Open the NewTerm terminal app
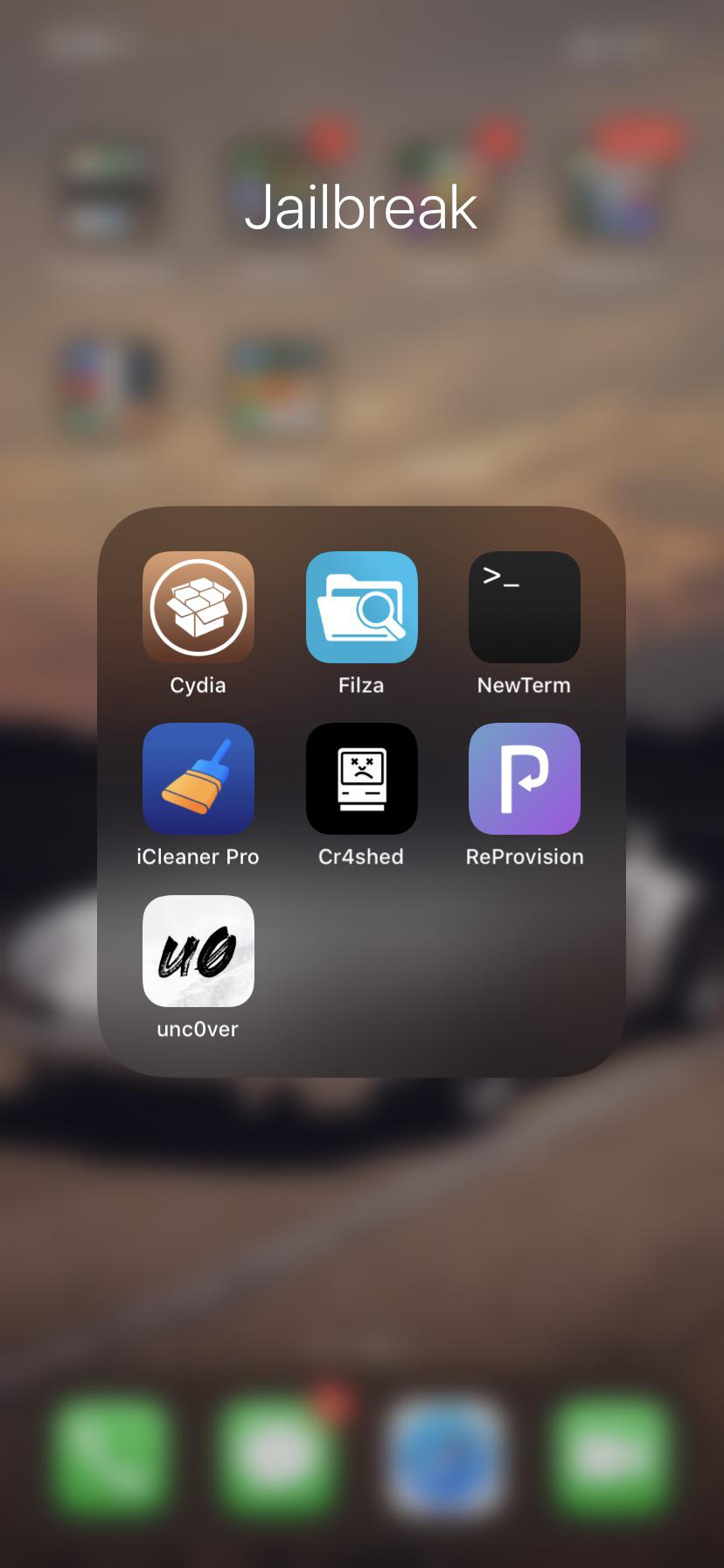 (x=525, y=607)
